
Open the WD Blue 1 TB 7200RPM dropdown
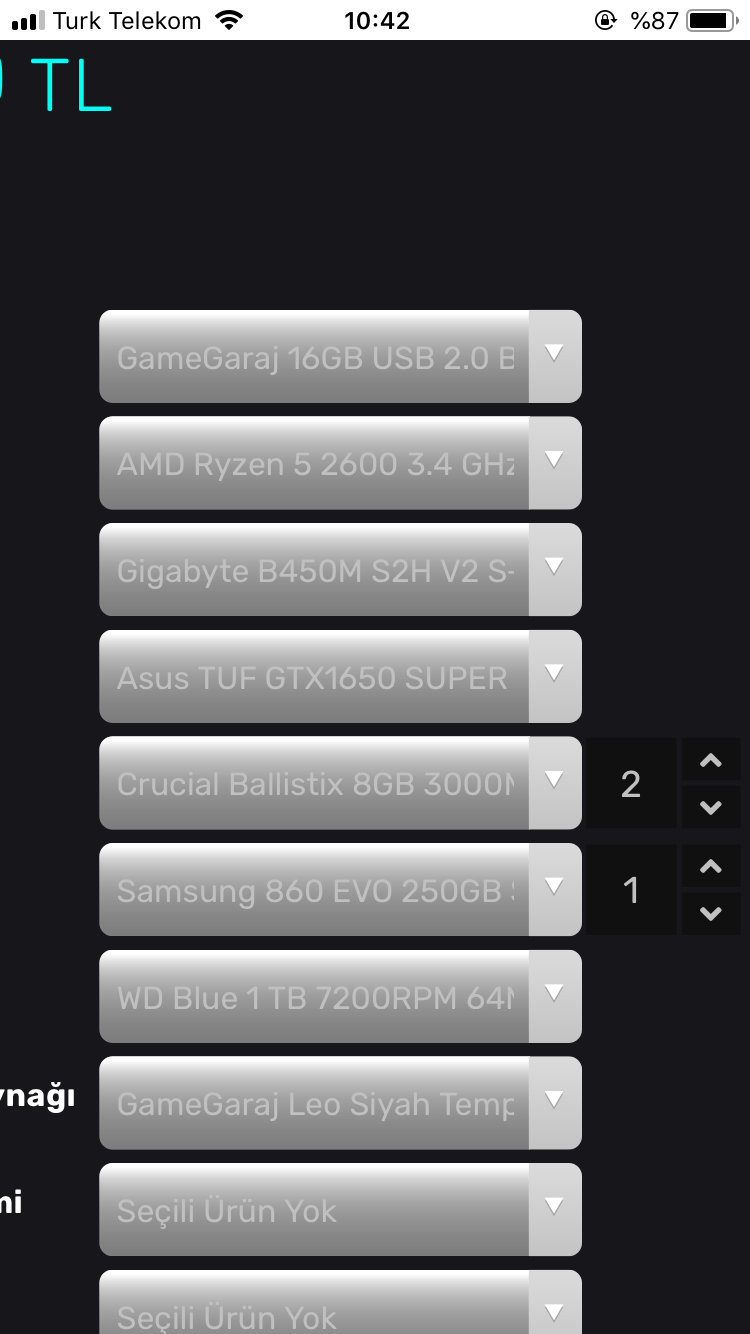coord(340,997)
